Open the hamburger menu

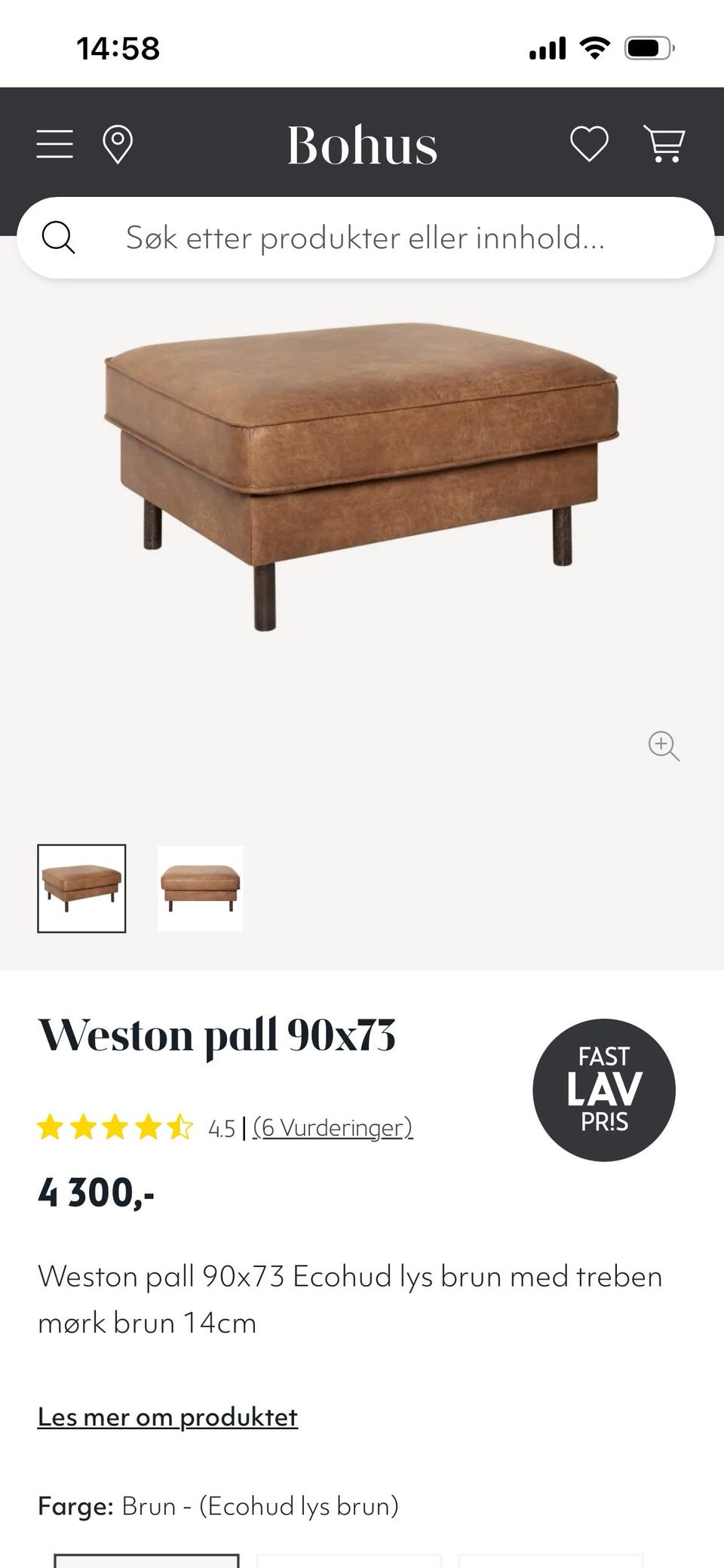pyautogui.click(x=55, y=143)
